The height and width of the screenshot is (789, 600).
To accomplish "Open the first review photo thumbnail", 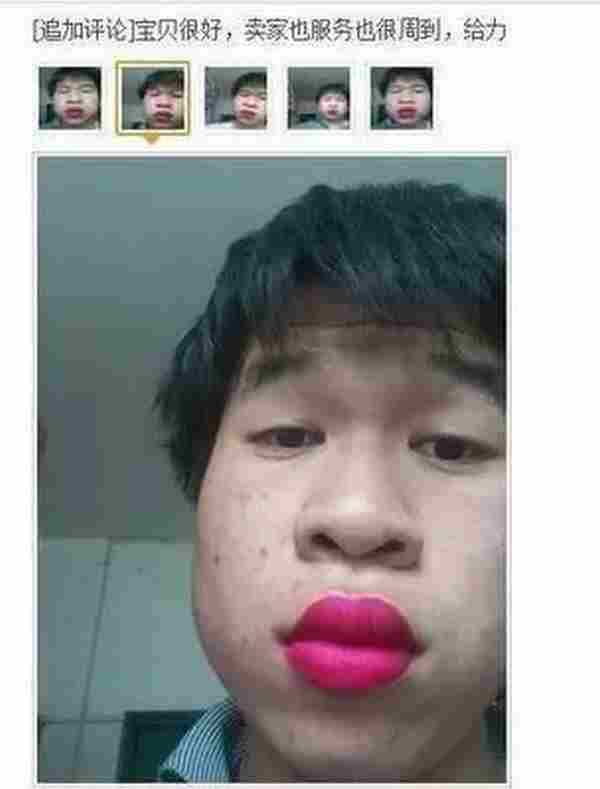I will 70,97.
